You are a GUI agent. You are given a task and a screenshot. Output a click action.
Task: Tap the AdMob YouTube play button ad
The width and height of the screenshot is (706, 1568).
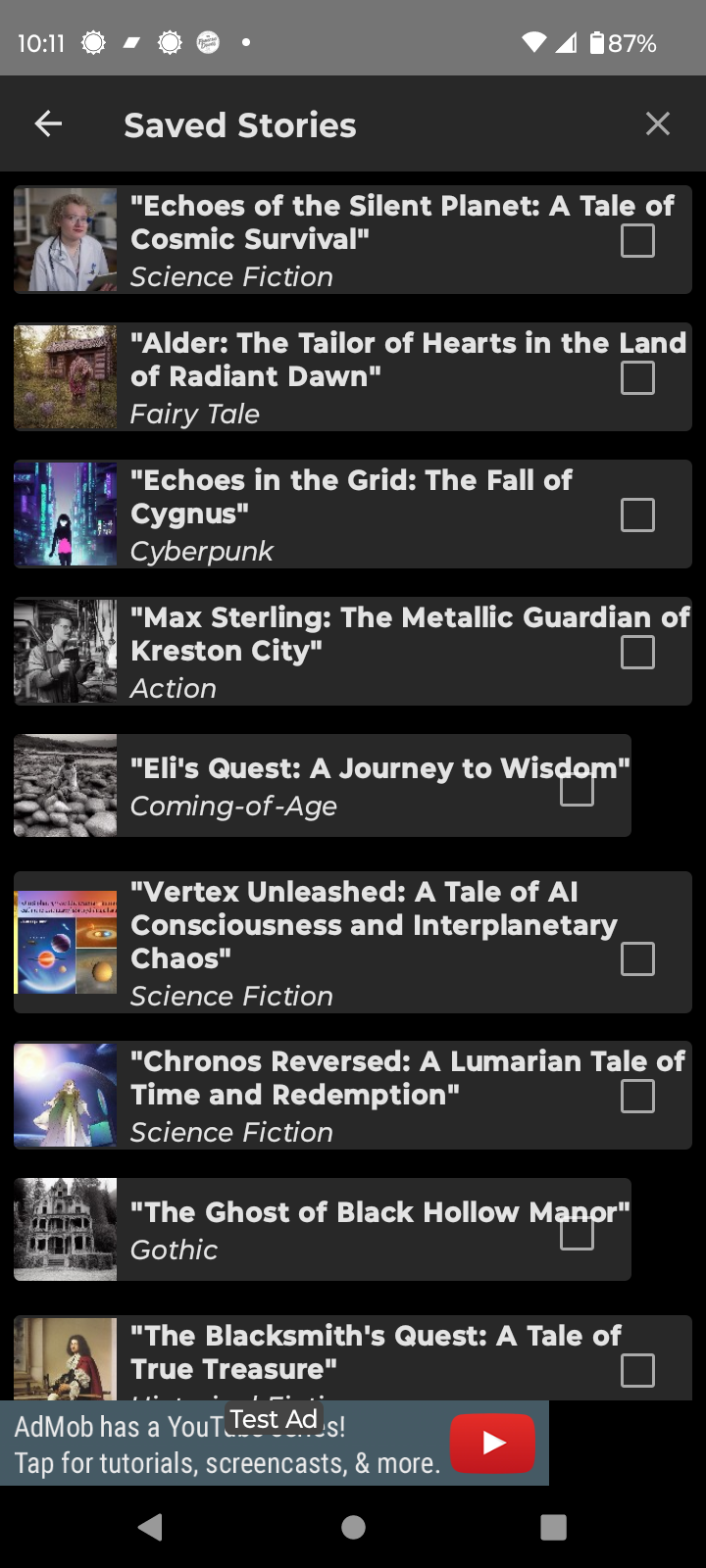click(x=492, y=1443)
